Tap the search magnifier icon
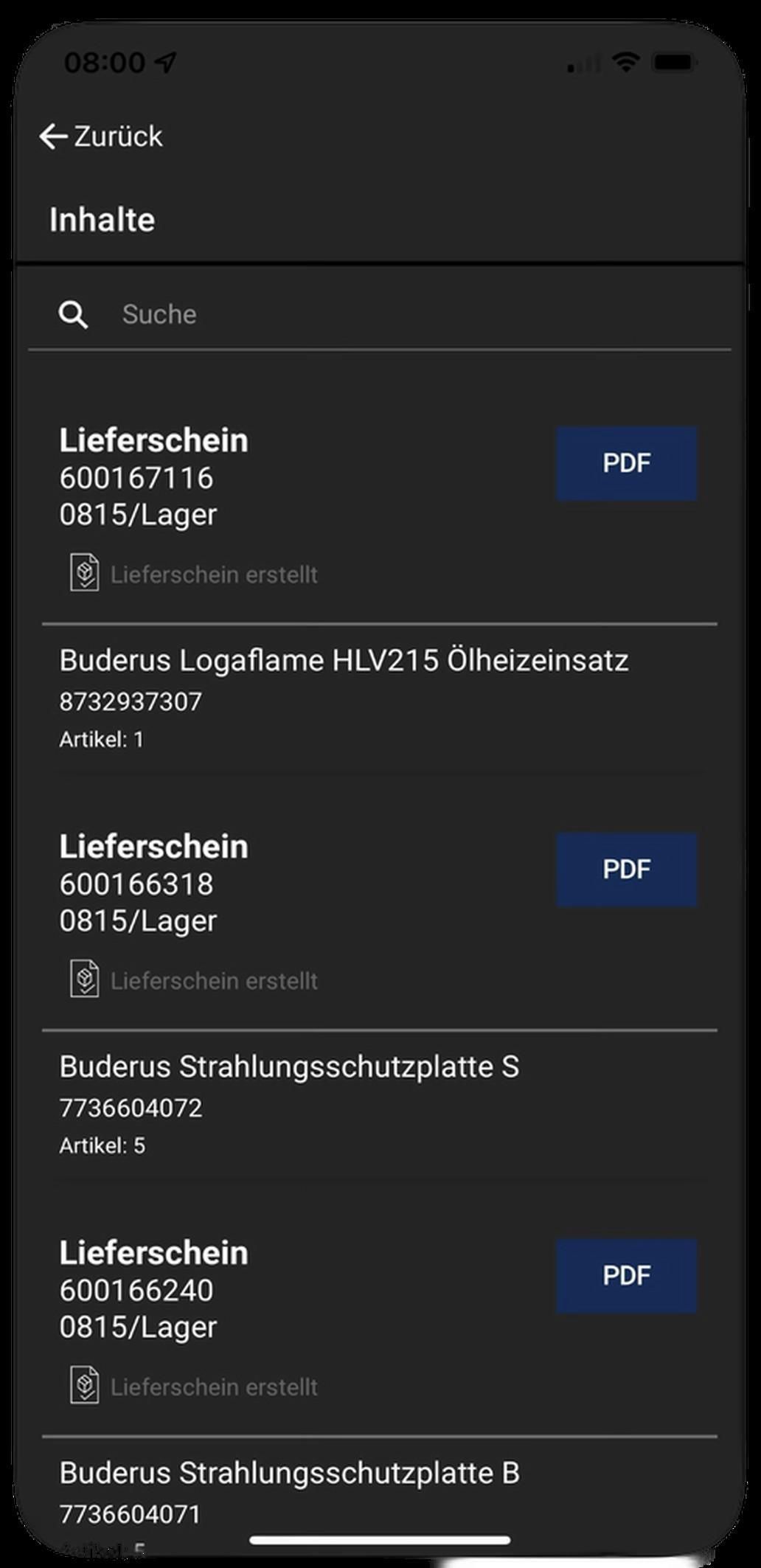The width and height of the screenshot is (761, 1568). pos(73,314)
